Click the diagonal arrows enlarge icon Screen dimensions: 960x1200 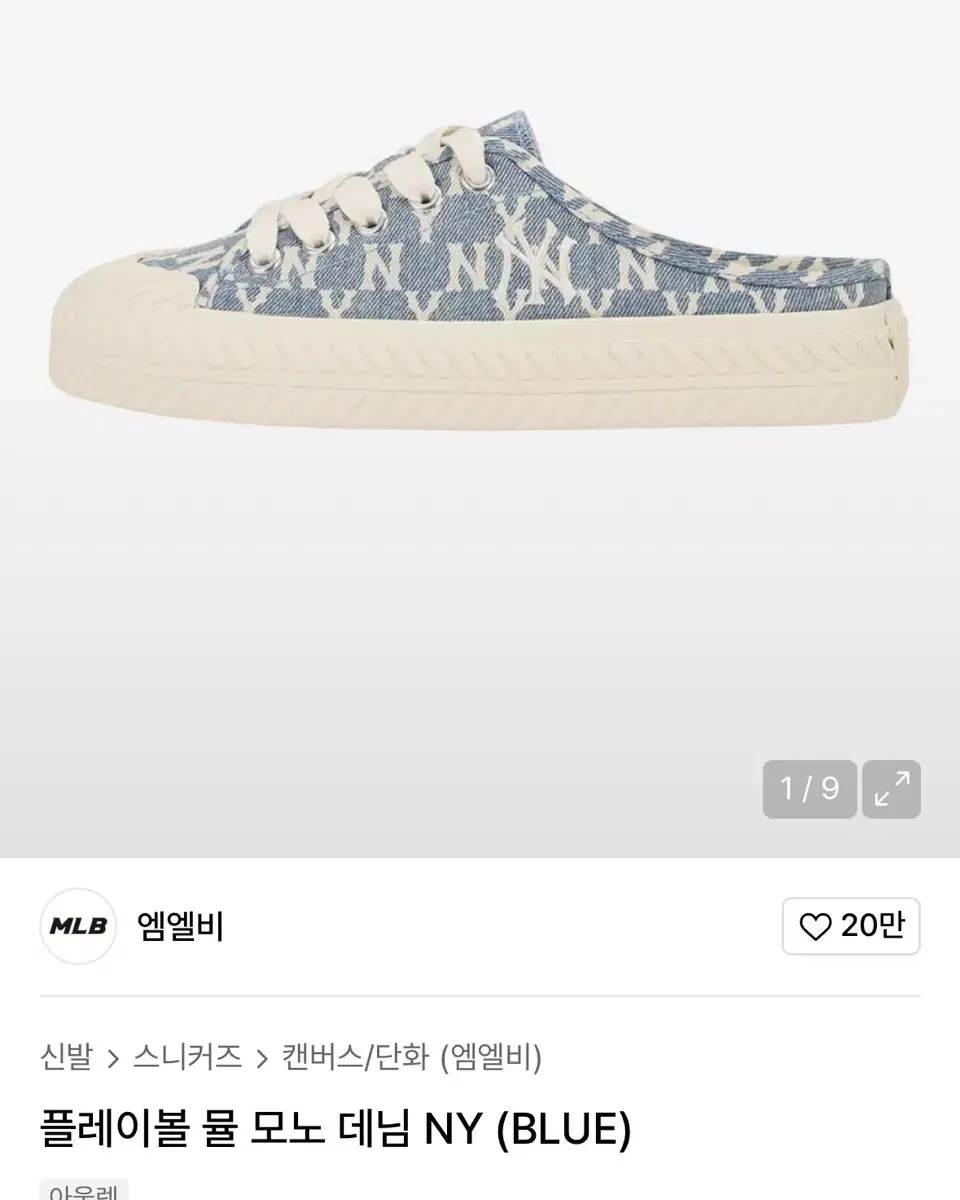(891, 790)
